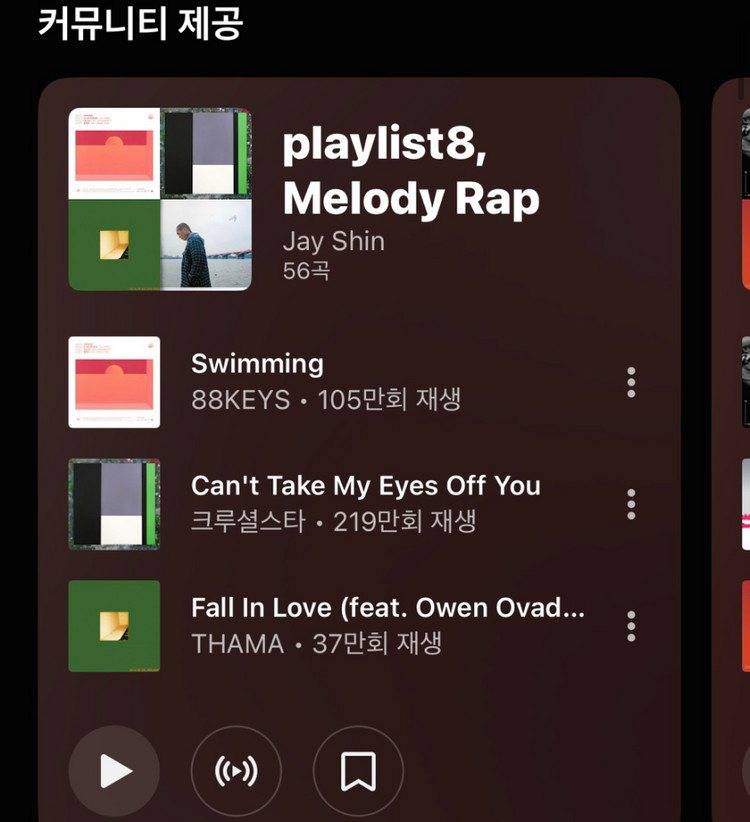The image size is (750, 822).
Task: Save playlist to library with bookmark icon
Action: 358,771
